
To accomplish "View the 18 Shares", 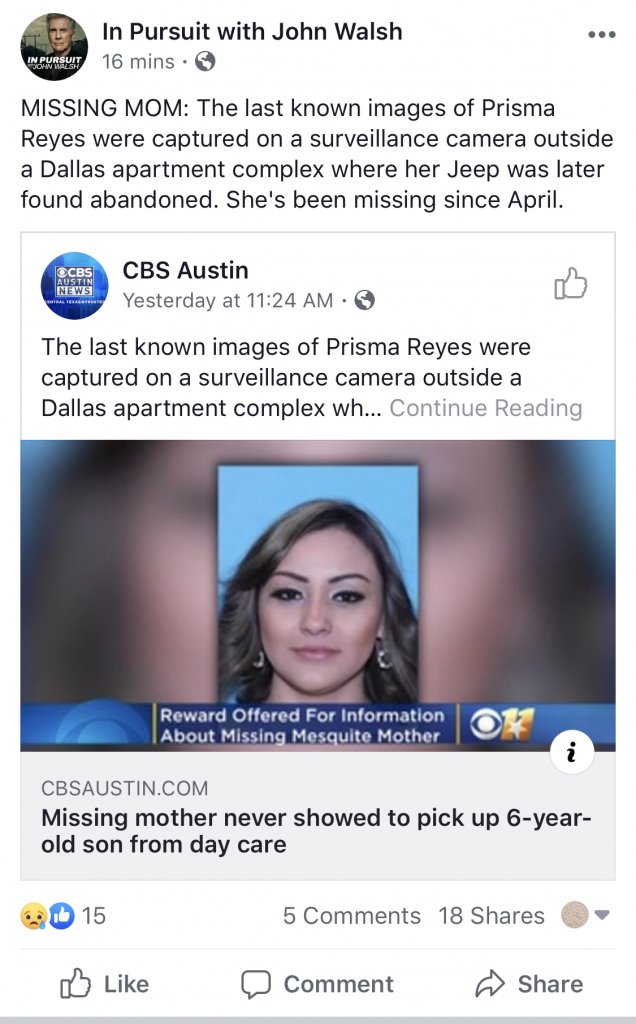I will pos(491,915).
